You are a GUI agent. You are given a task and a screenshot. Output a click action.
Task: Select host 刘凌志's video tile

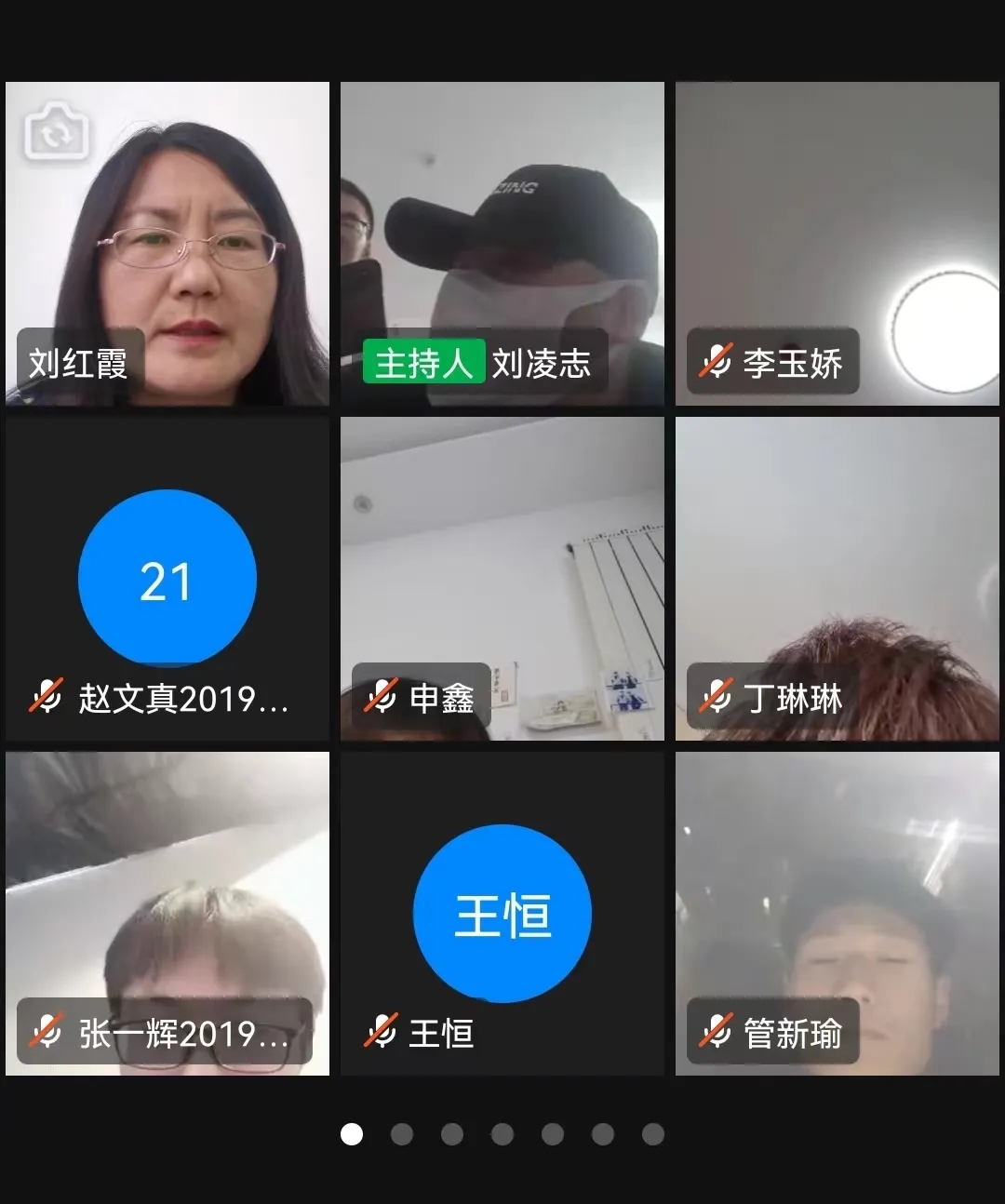pos(502,244)
